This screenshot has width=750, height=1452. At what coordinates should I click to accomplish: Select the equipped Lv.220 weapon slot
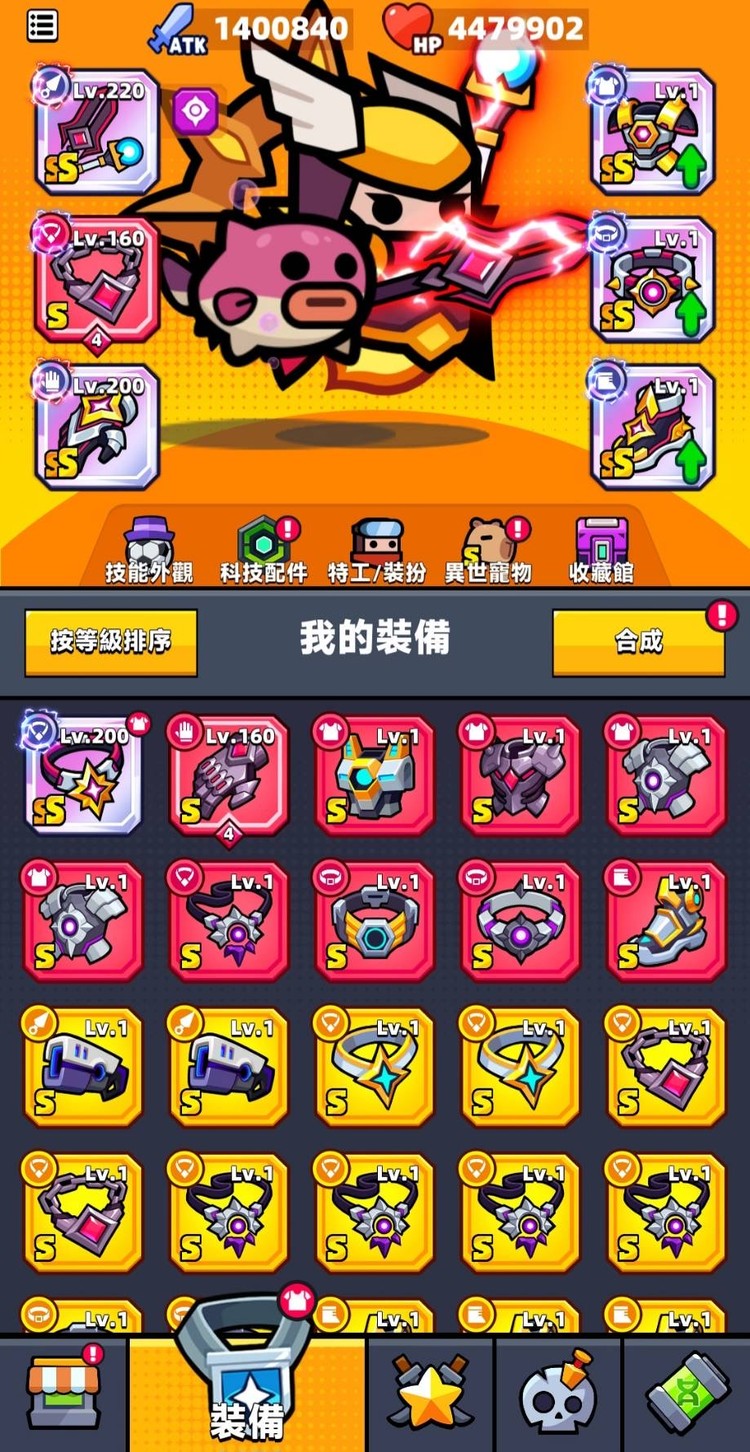[97, 131]
